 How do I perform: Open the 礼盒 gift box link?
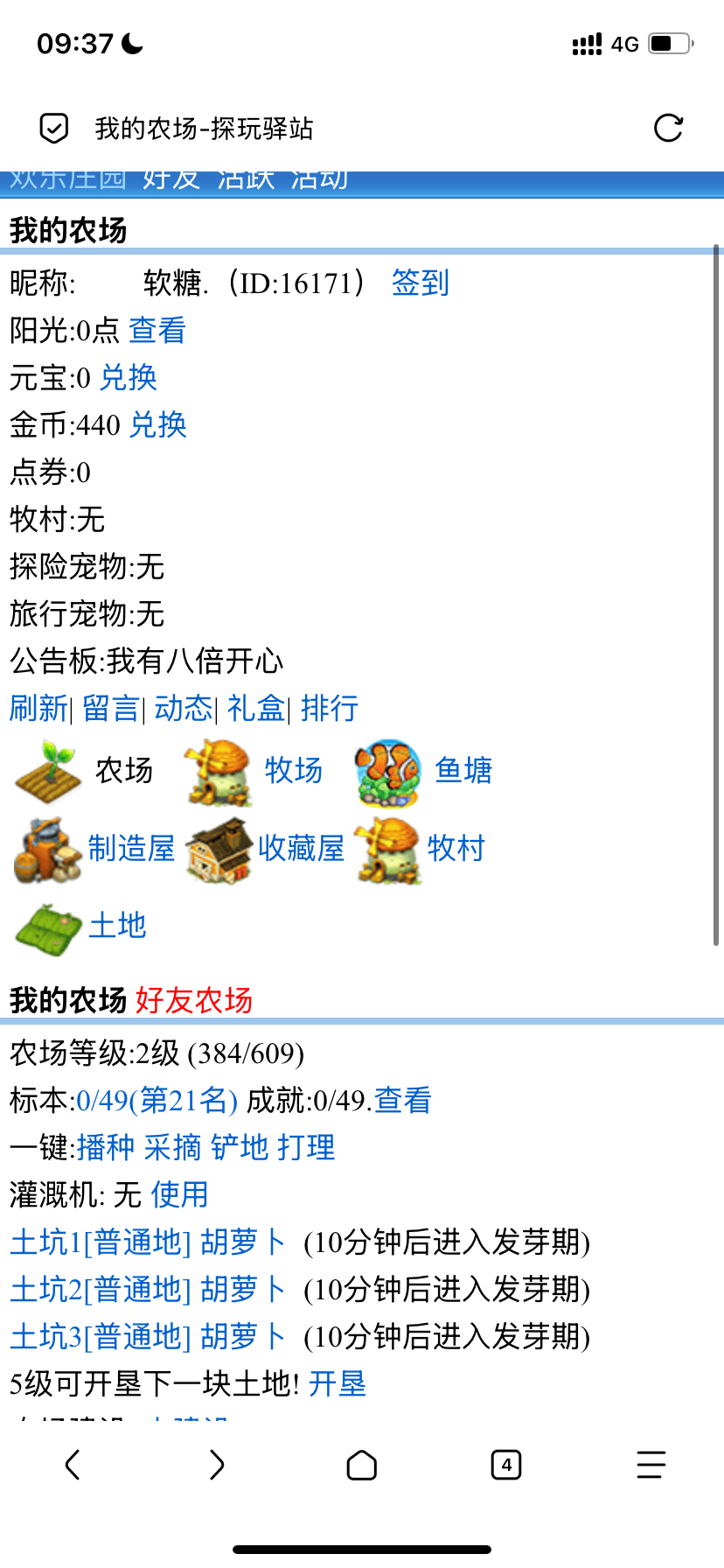(x=256, y=708)
